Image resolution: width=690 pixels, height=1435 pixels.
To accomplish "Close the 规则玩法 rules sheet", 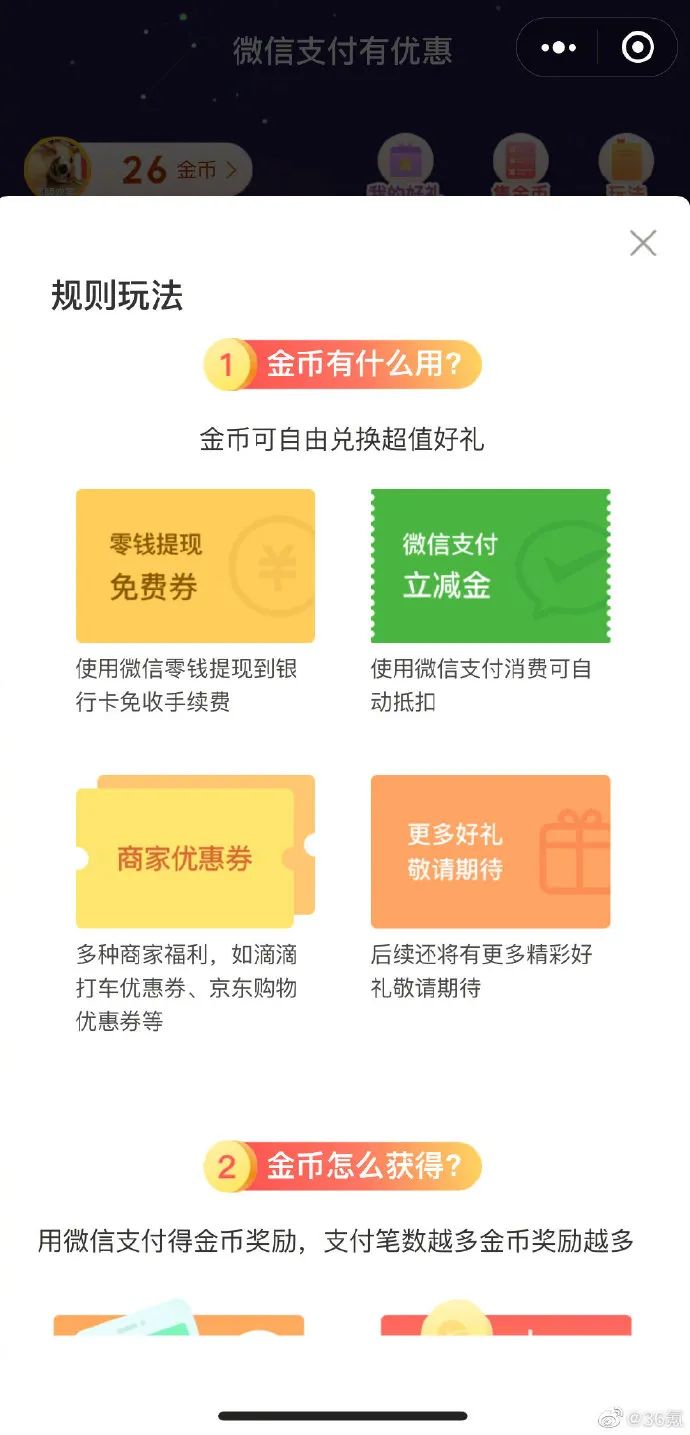I will click(642, 243).
